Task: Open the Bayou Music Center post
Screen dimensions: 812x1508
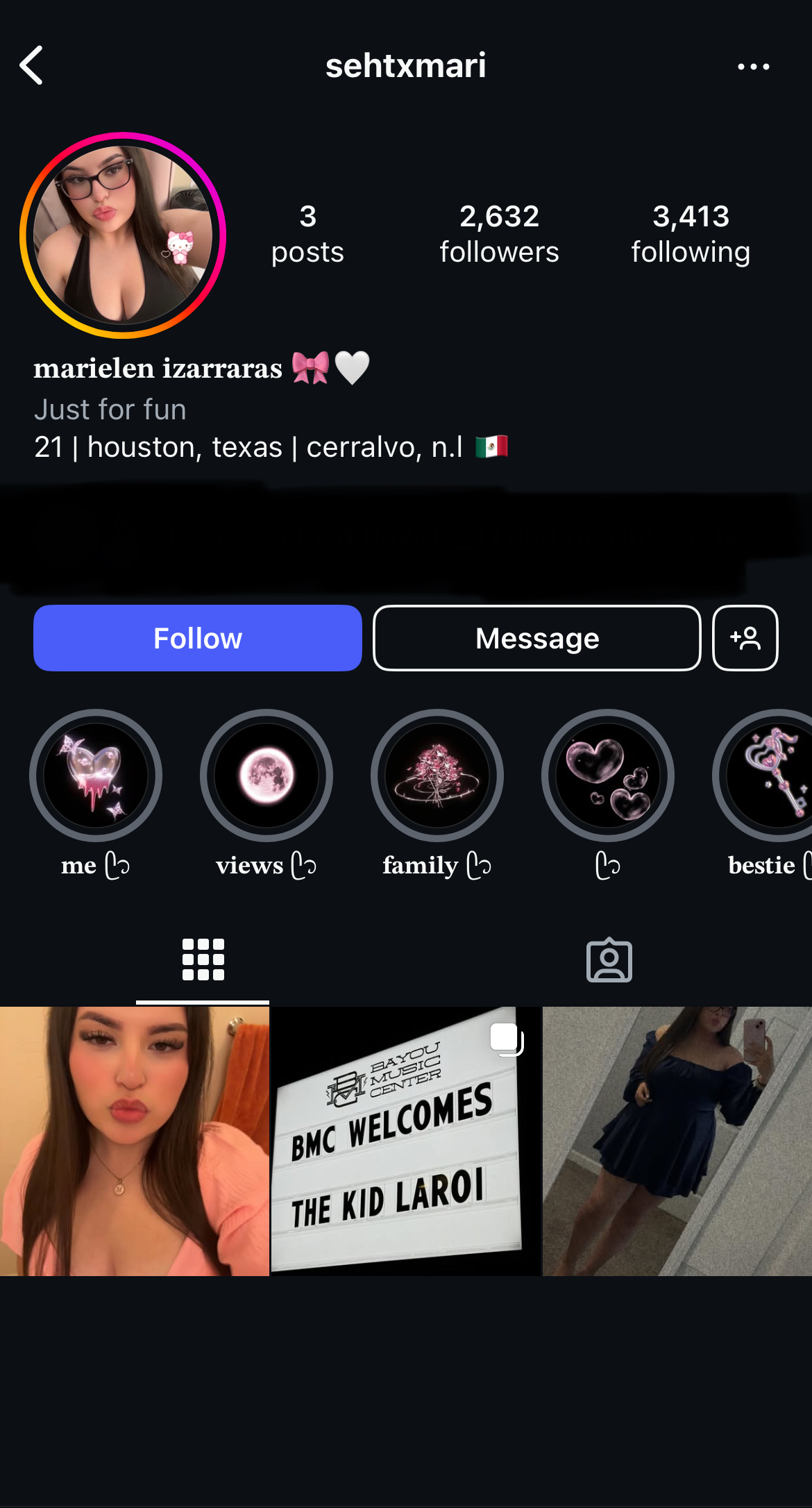Action: (406, 1141)
